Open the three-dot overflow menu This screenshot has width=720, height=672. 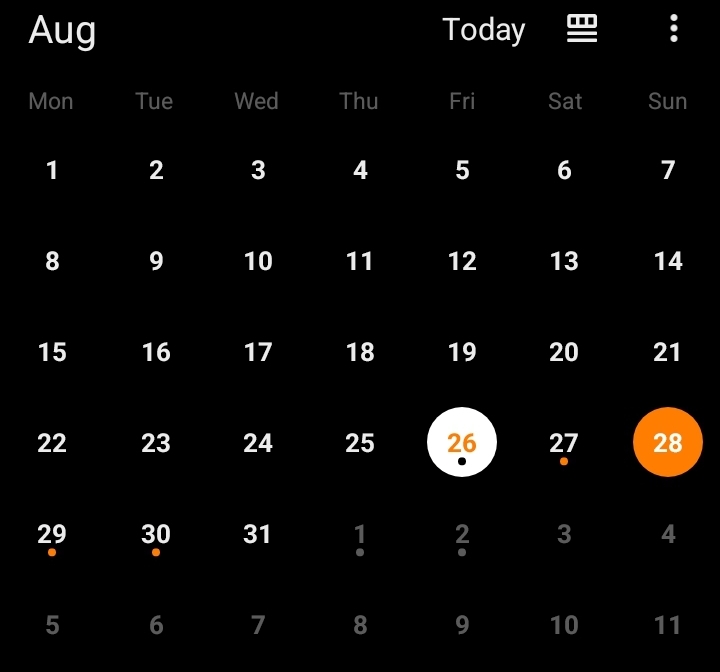[674, 28]
